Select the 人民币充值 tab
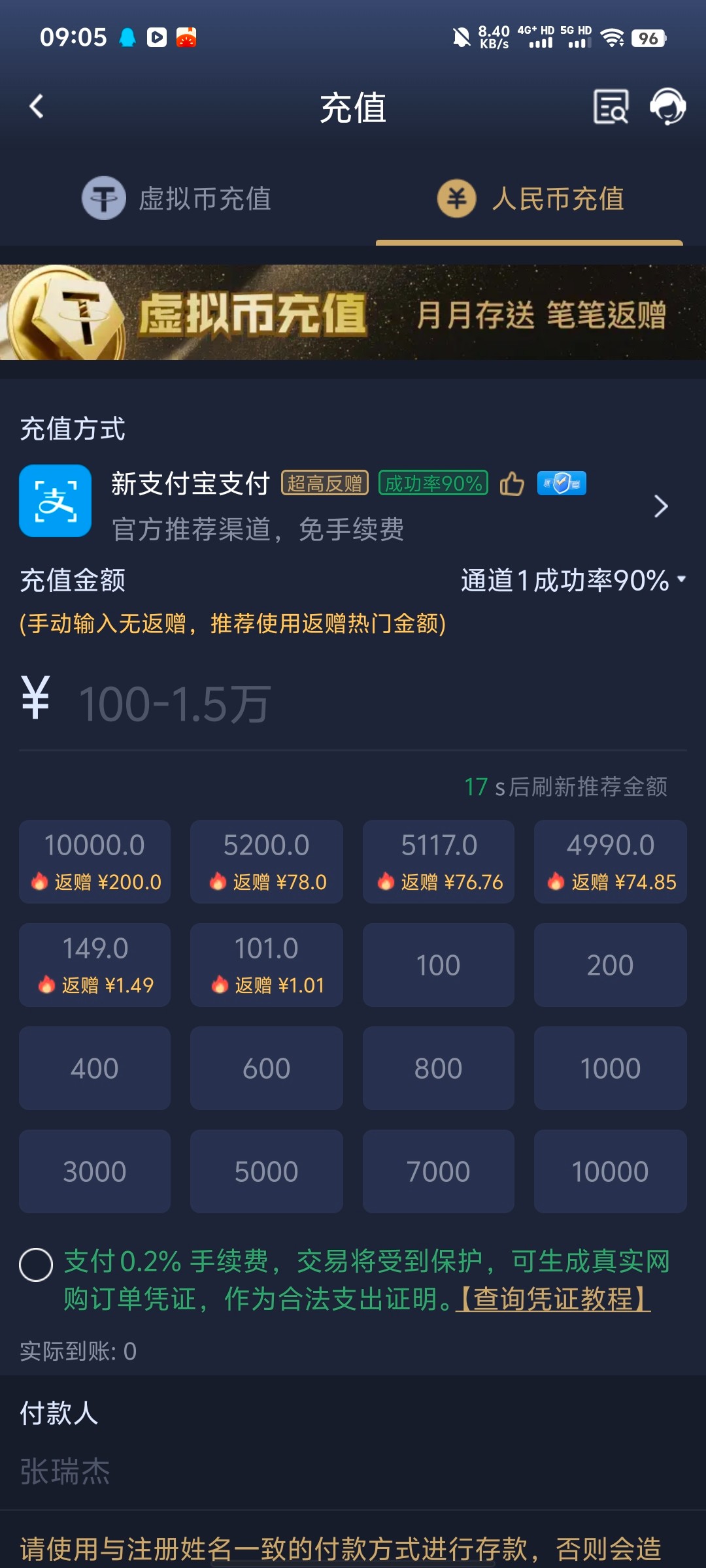This screenshot has height=1568, width=706. [x=529, y=199]
